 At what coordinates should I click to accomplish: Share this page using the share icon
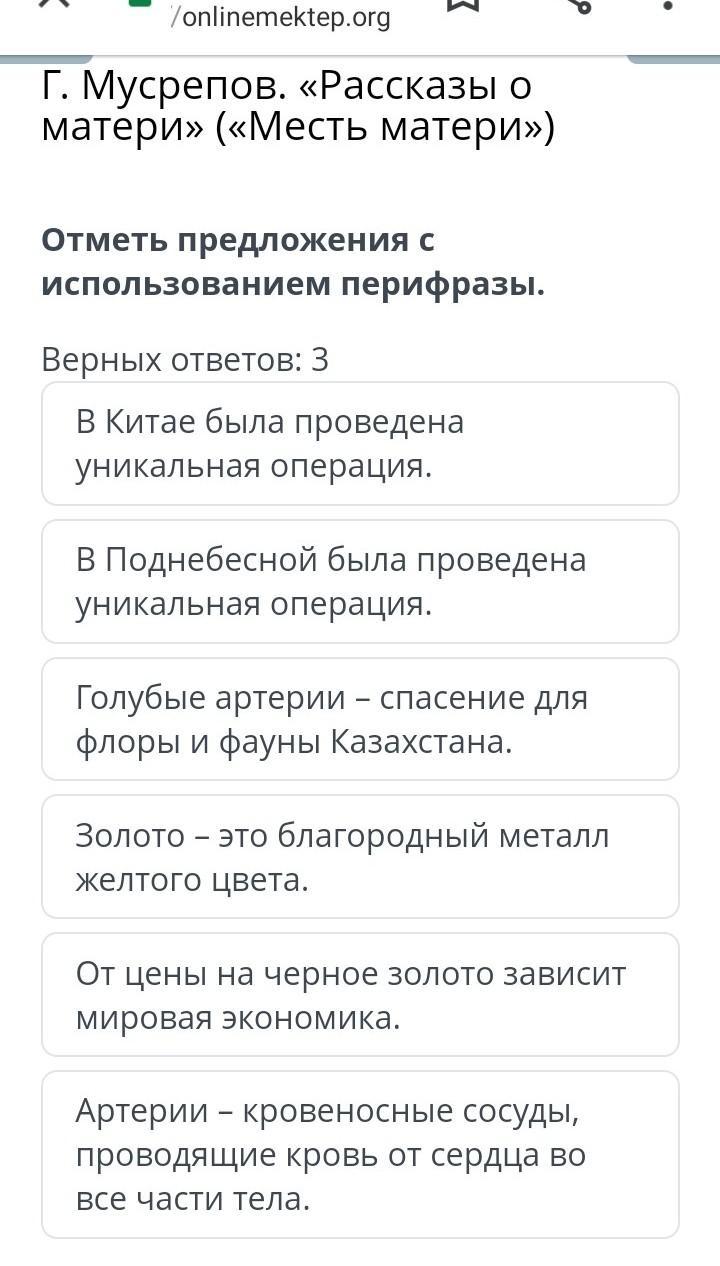[577, 6]
